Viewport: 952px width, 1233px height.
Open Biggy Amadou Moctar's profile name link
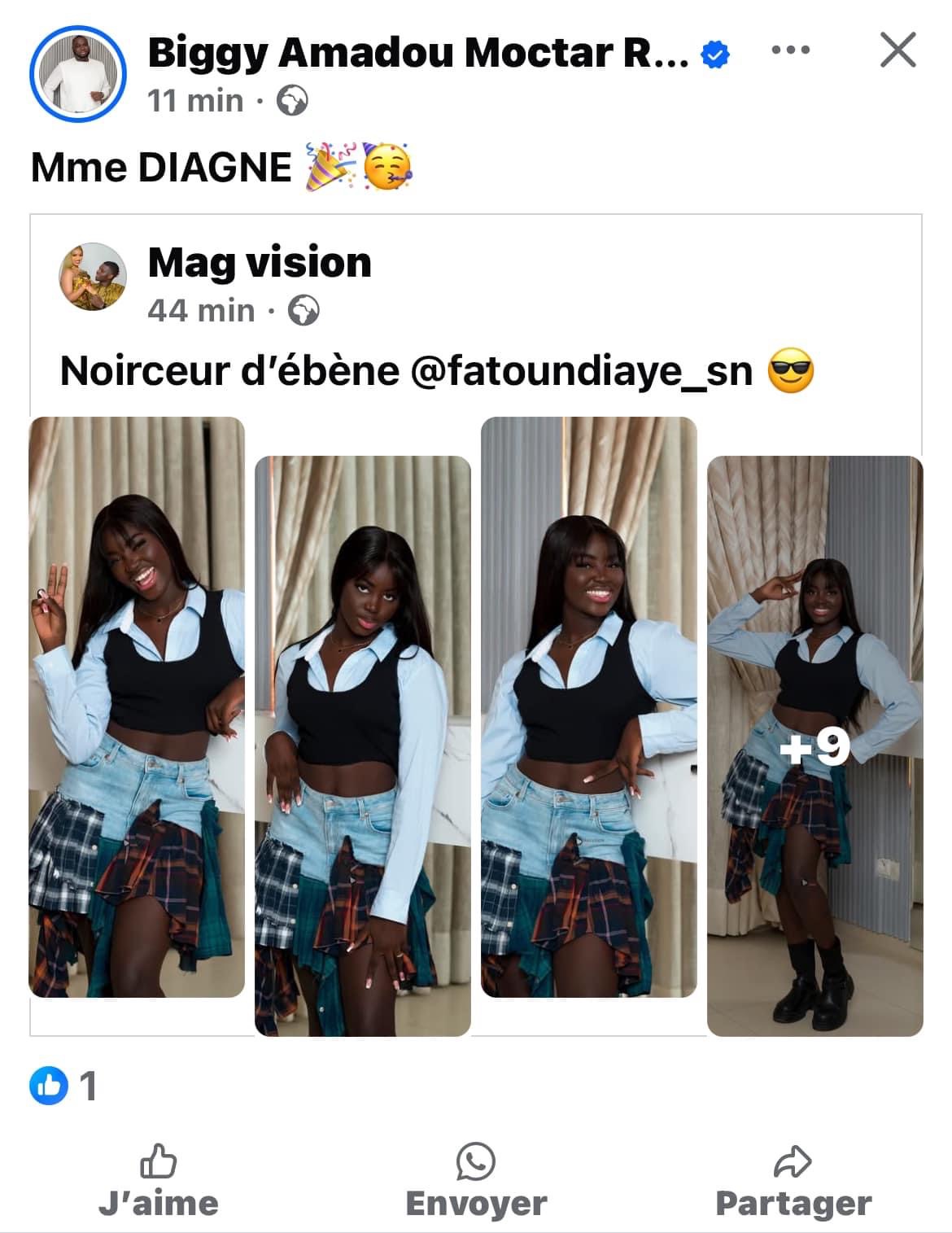(418, 53)
